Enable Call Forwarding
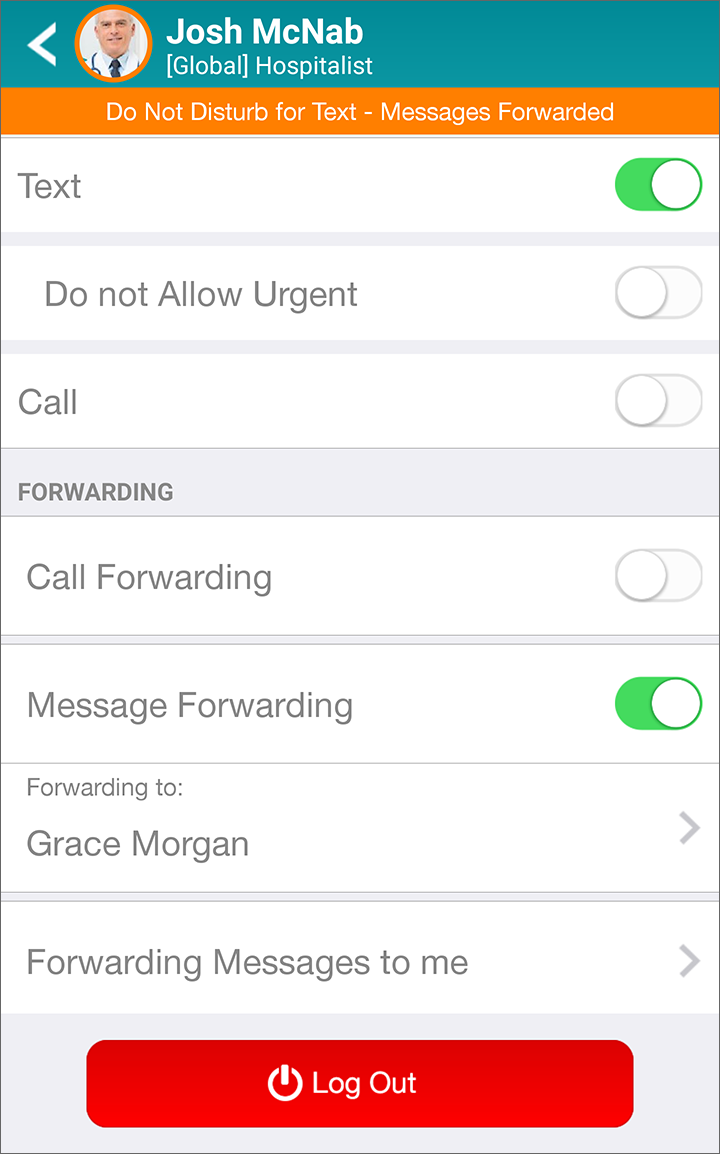The height and width of the screenshot is (1154, 720). [x=658, y=576]
